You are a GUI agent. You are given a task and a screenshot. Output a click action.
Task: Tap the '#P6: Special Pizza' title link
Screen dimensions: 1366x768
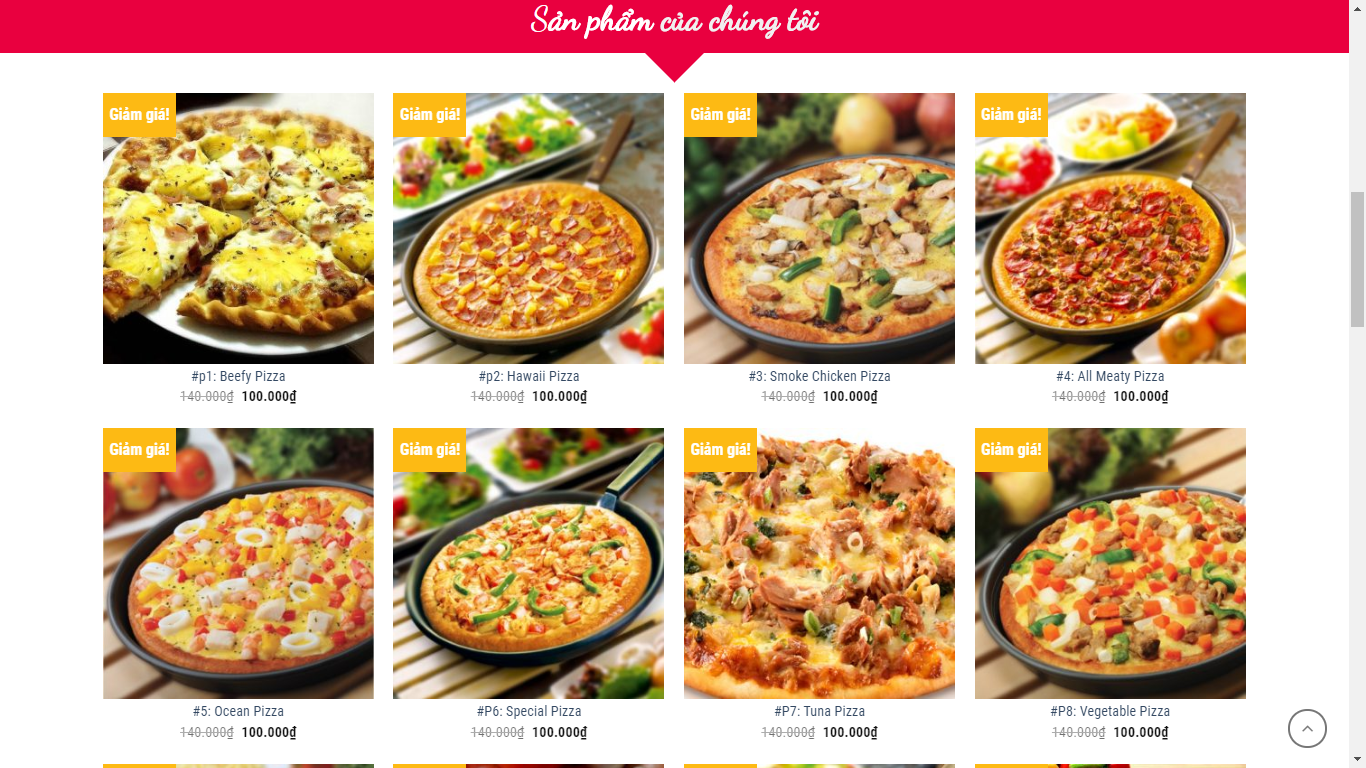click(528, 711)
